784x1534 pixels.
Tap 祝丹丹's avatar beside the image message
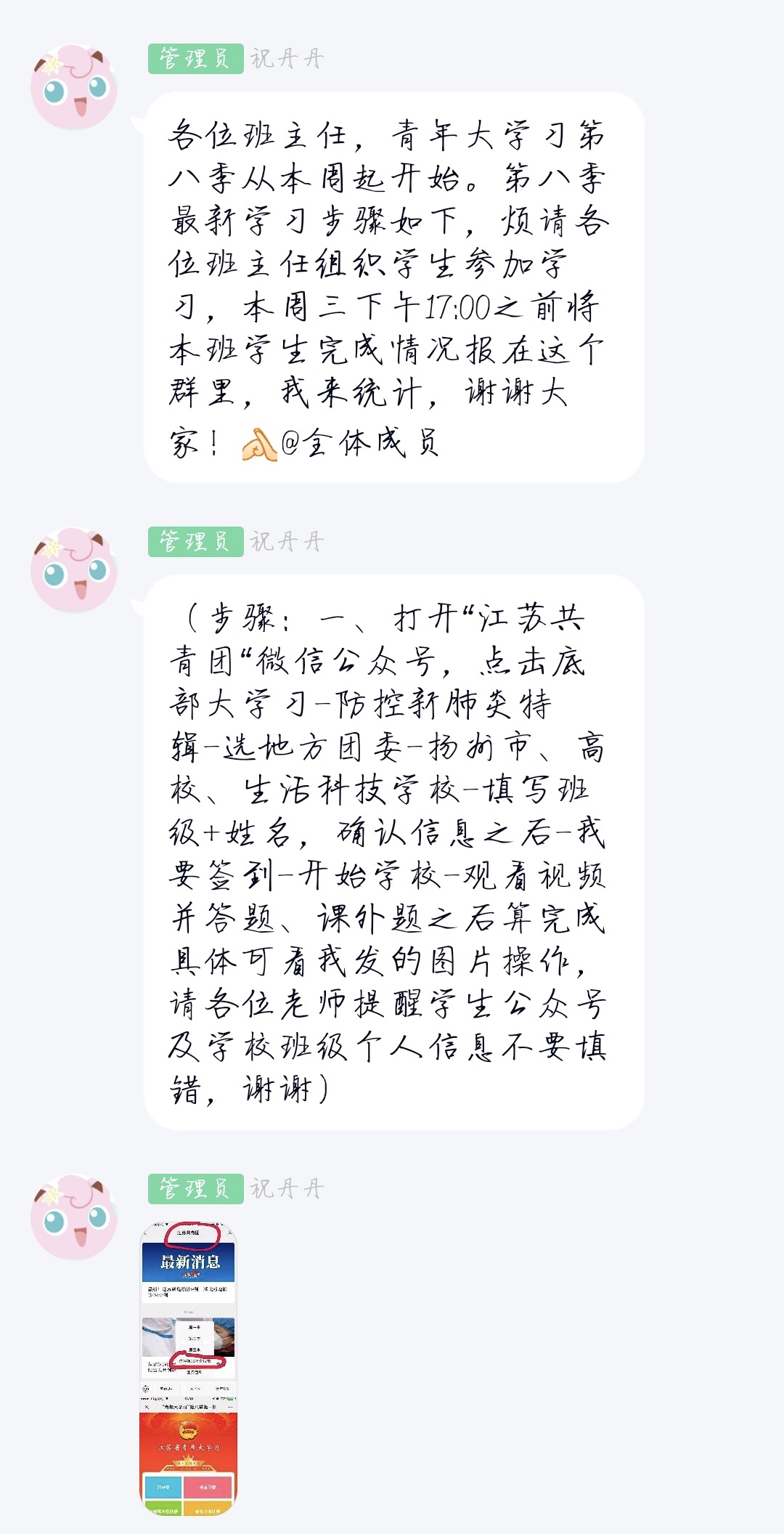73,1217
